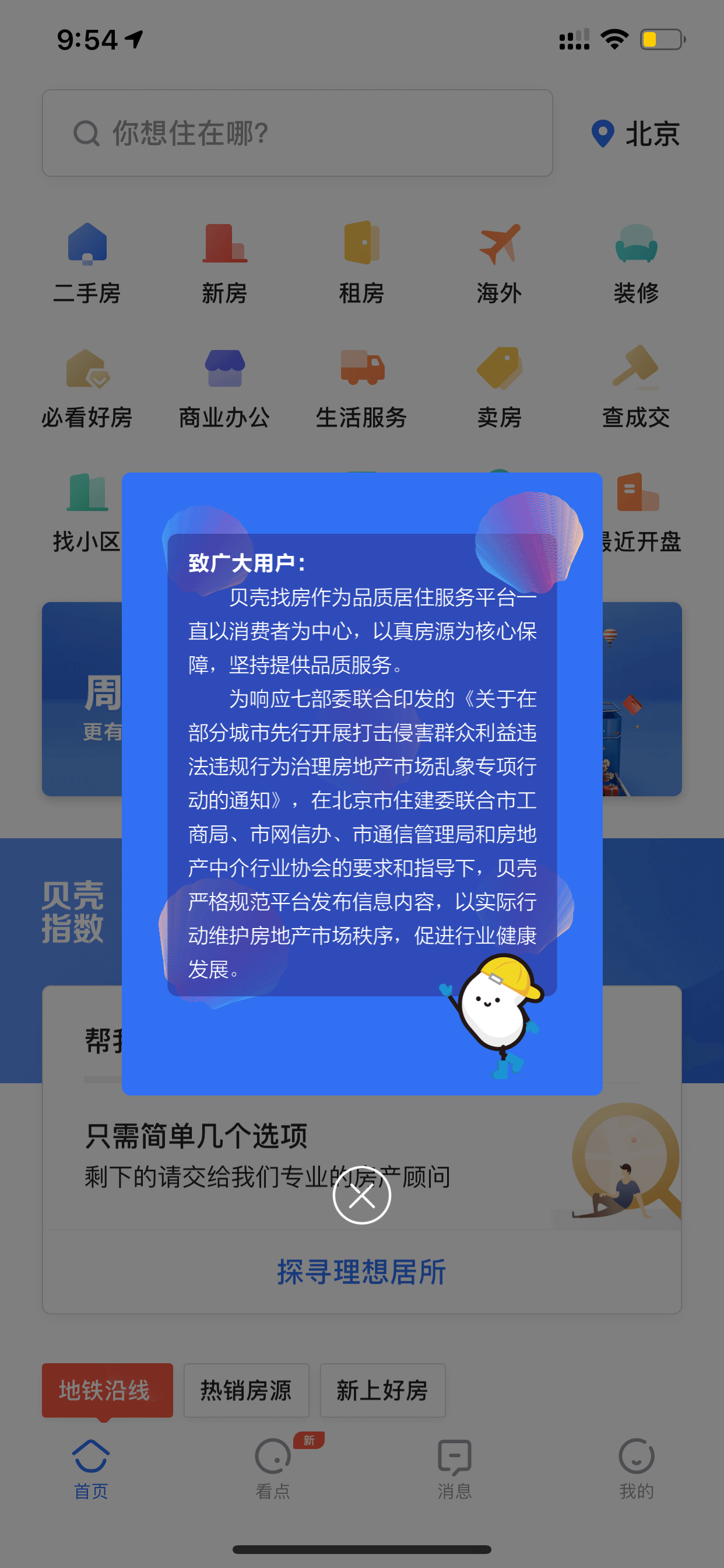Open 商业办公 category
The width and height of the screenshot is (724, 1568).
[224, 388]
